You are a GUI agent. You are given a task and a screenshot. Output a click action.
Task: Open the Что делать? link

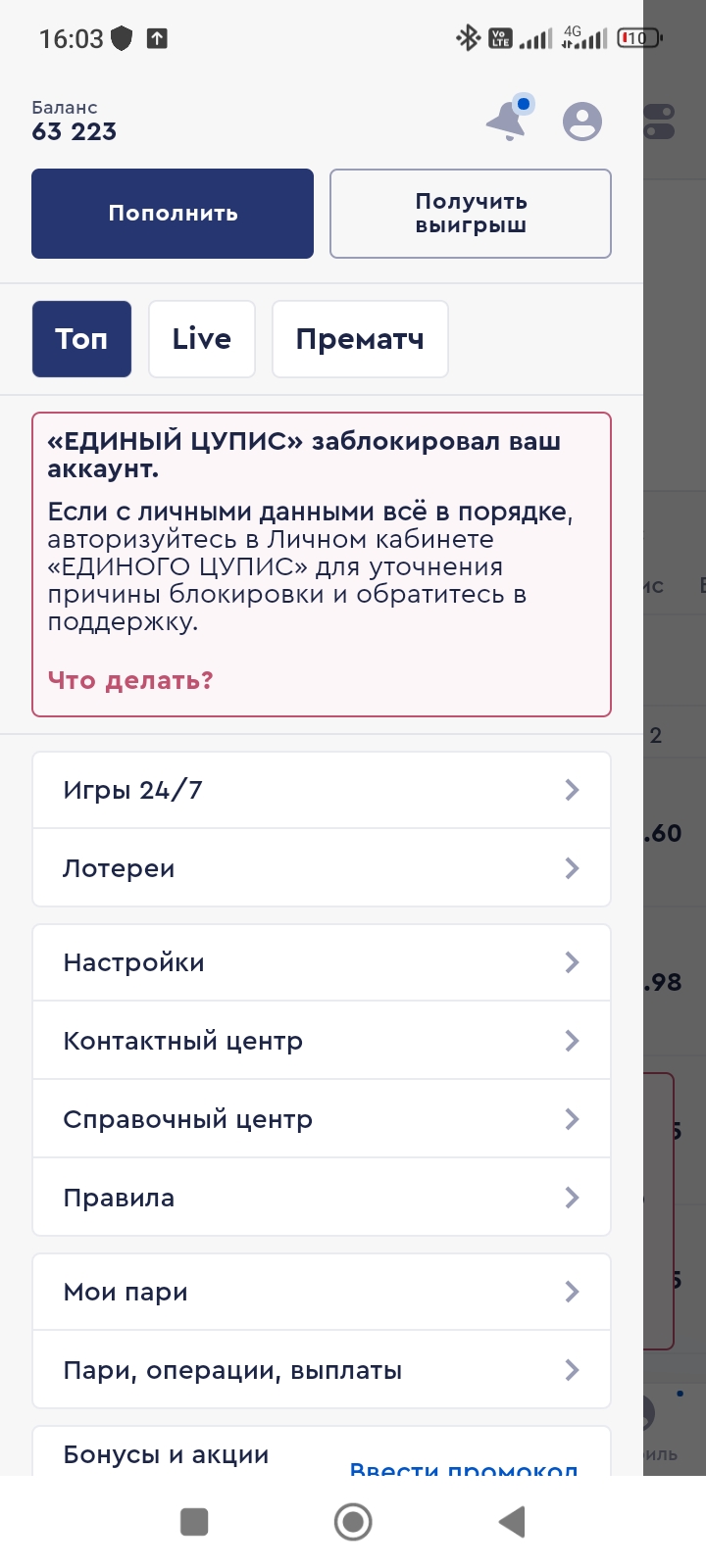[x=130, y=680]
